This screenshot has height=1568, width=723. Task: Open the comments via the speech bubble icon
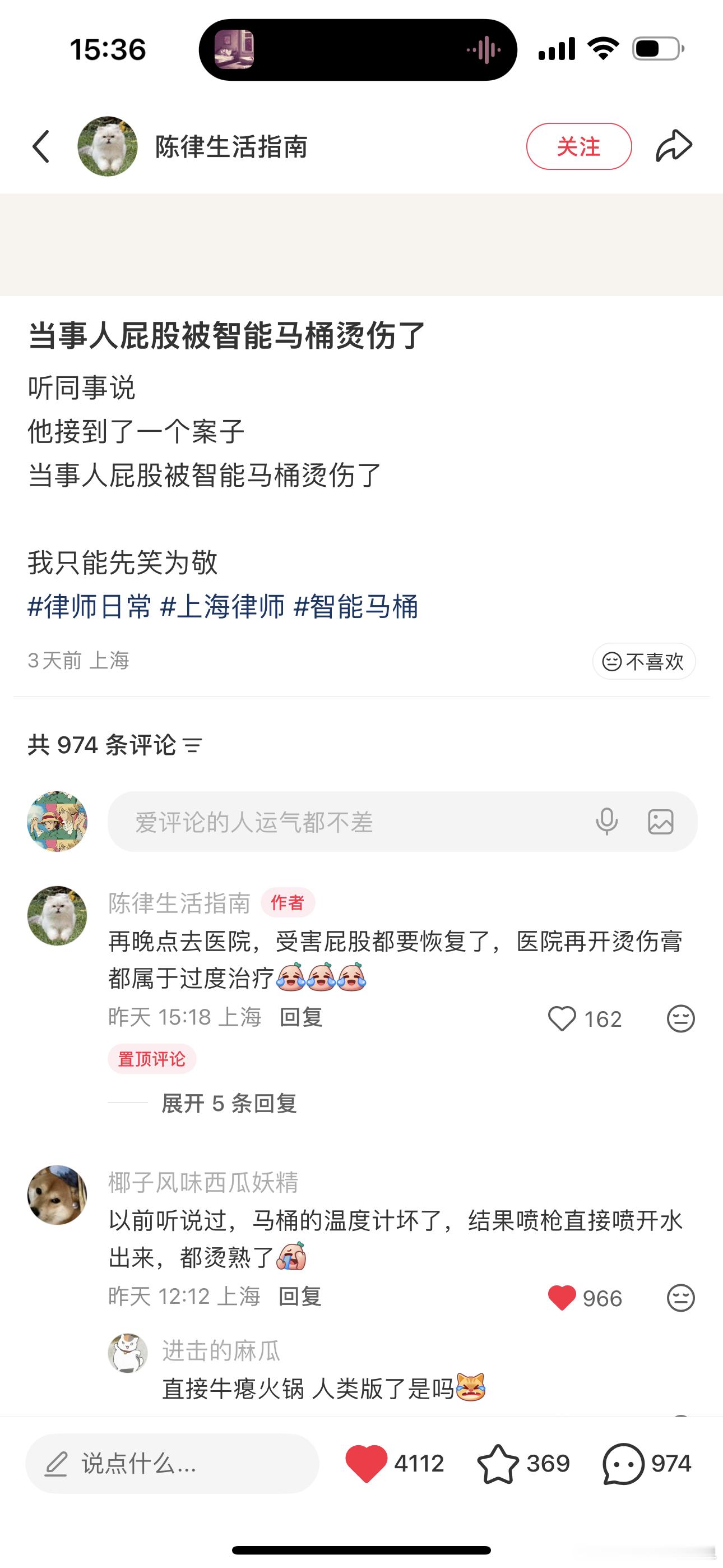tap(624, 1464)
